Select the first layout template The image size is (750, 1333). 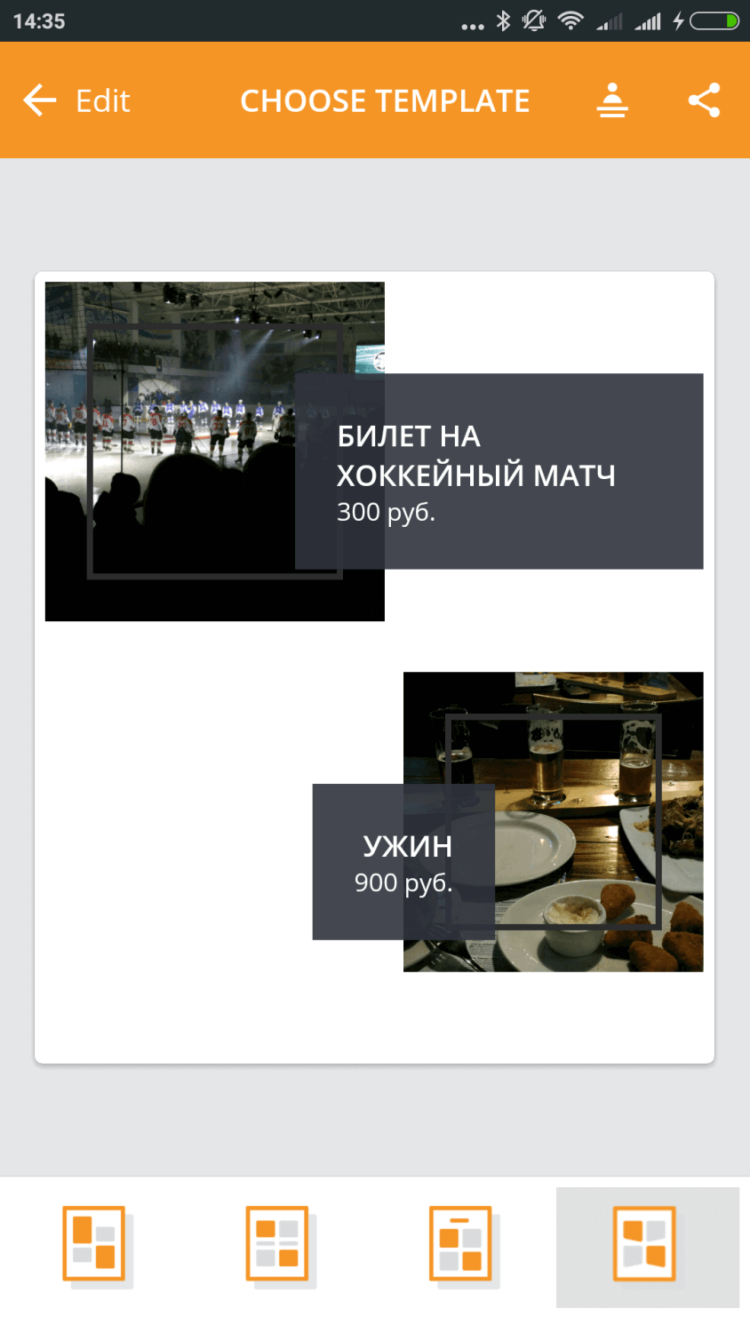[x=95, y=1243]
